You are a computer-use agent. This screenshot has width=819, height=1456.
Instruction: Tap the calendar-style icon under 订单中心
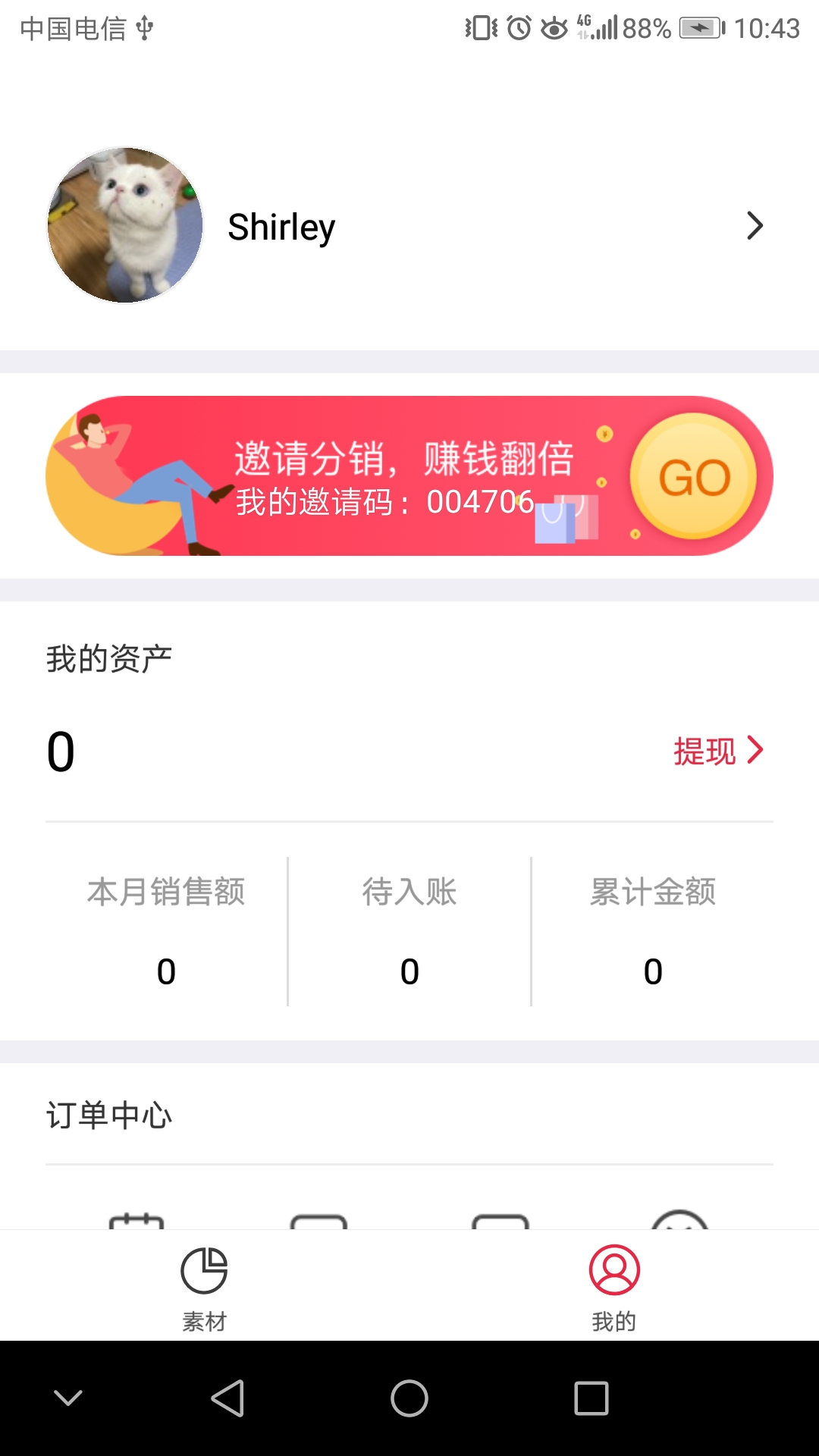136,1222
